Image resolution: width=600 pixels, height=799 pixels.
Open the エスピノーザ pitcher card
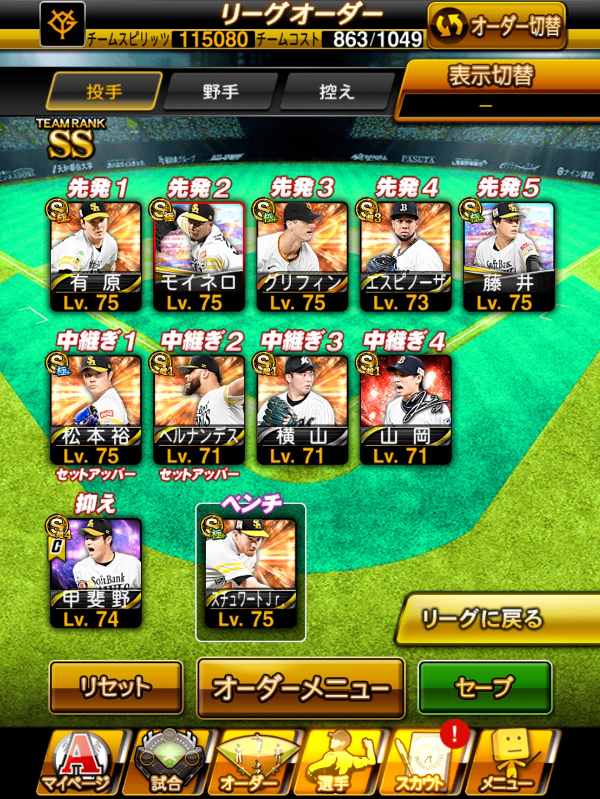pyautogui.click(x=405, y=256)
